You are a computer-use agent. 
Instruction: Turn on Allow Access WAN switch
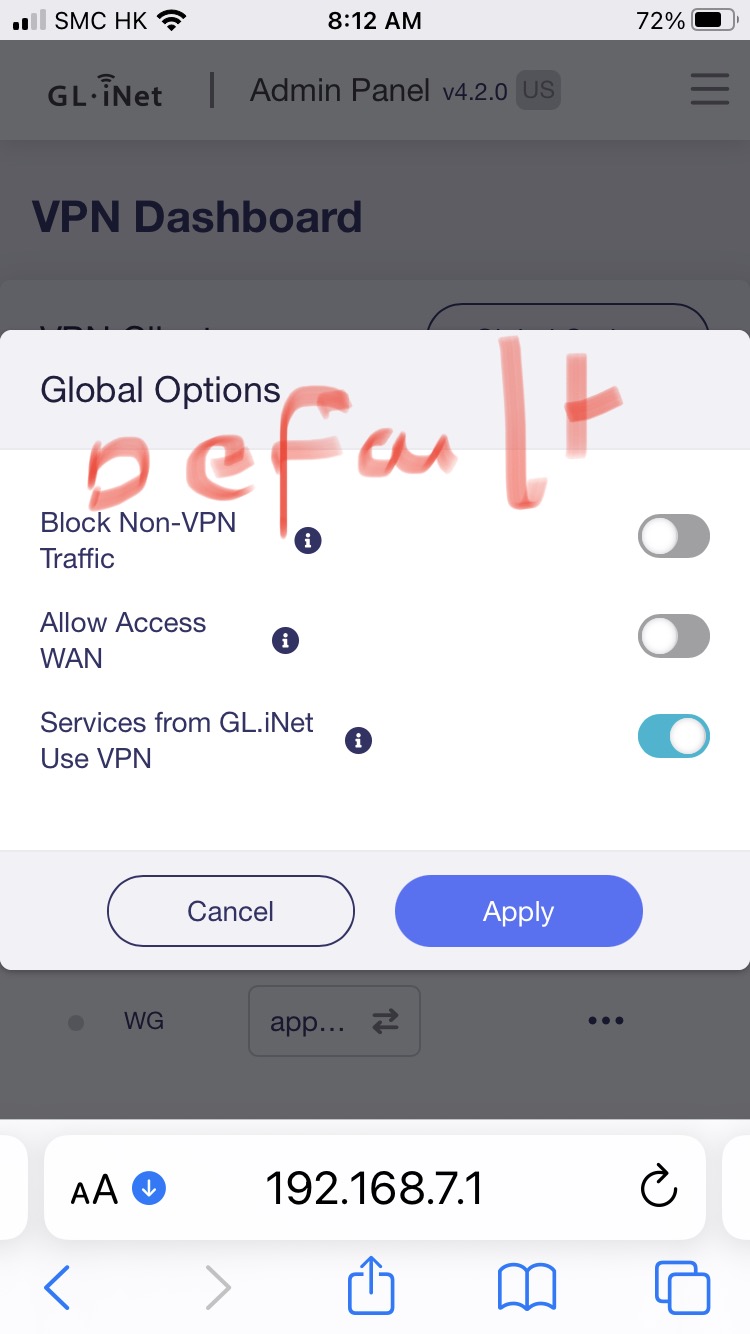tap(673, 637)
